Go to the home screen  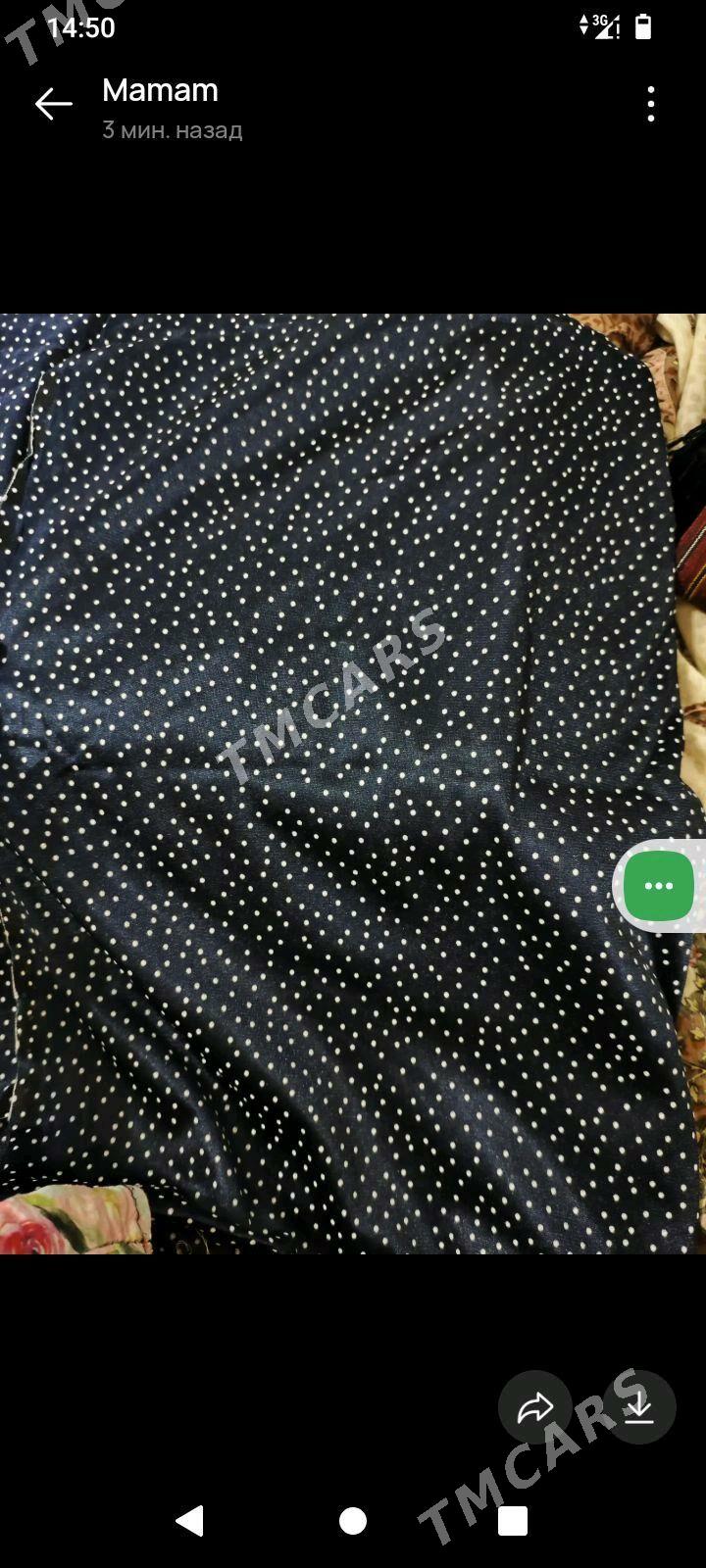click(x=353, y=1521)
